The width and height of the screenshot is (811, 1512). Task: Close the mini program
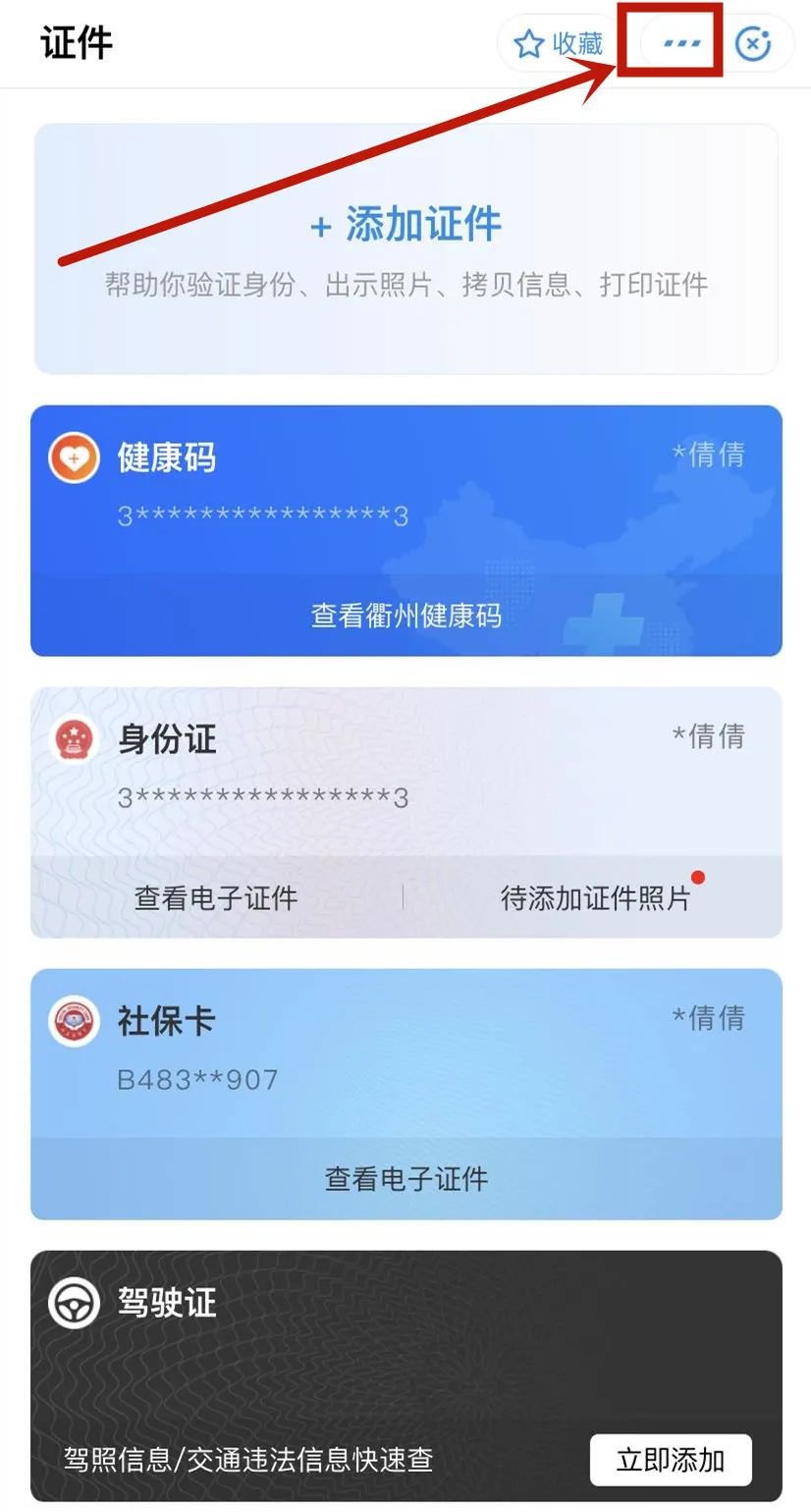753,44
